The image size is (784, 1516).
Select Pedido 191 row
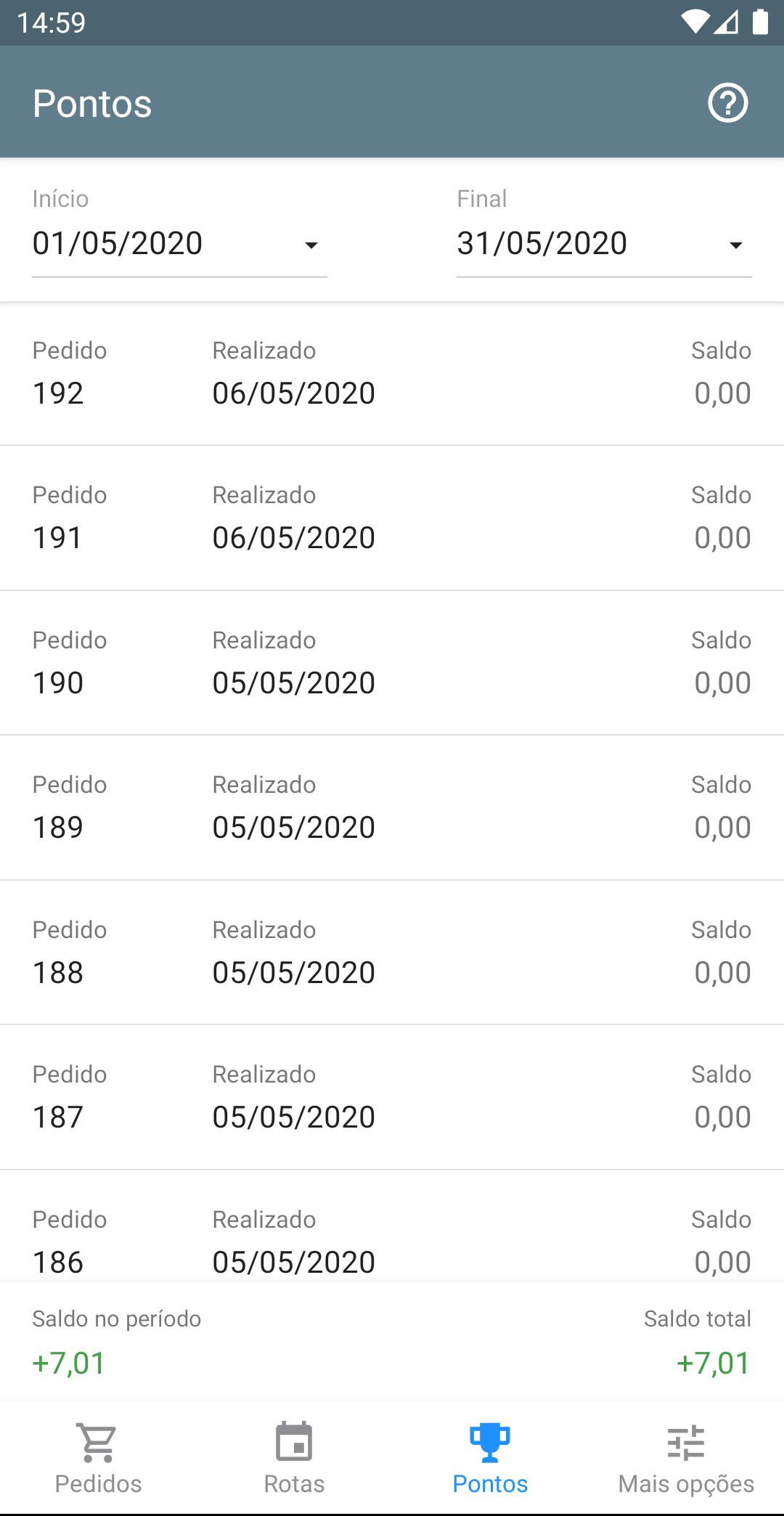pos(392,518)
